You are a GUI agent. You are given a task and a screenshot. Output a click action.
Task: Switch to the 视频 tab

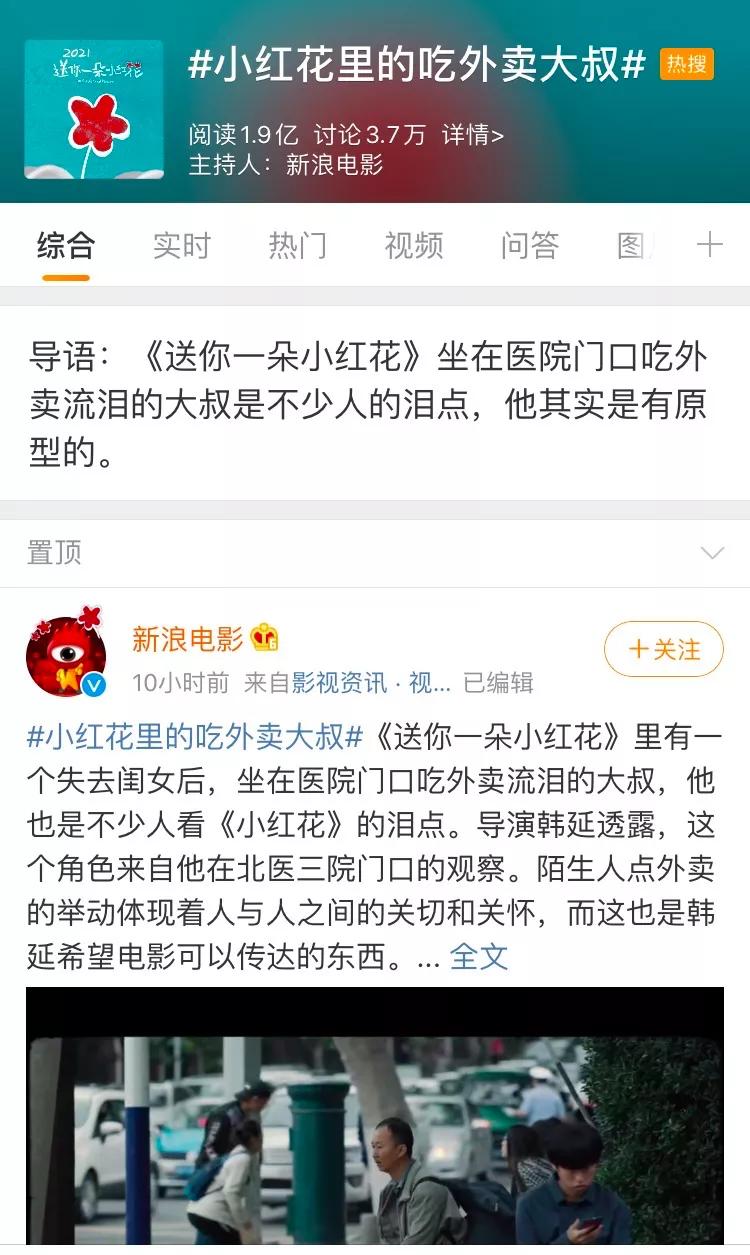tap(414, 246)
